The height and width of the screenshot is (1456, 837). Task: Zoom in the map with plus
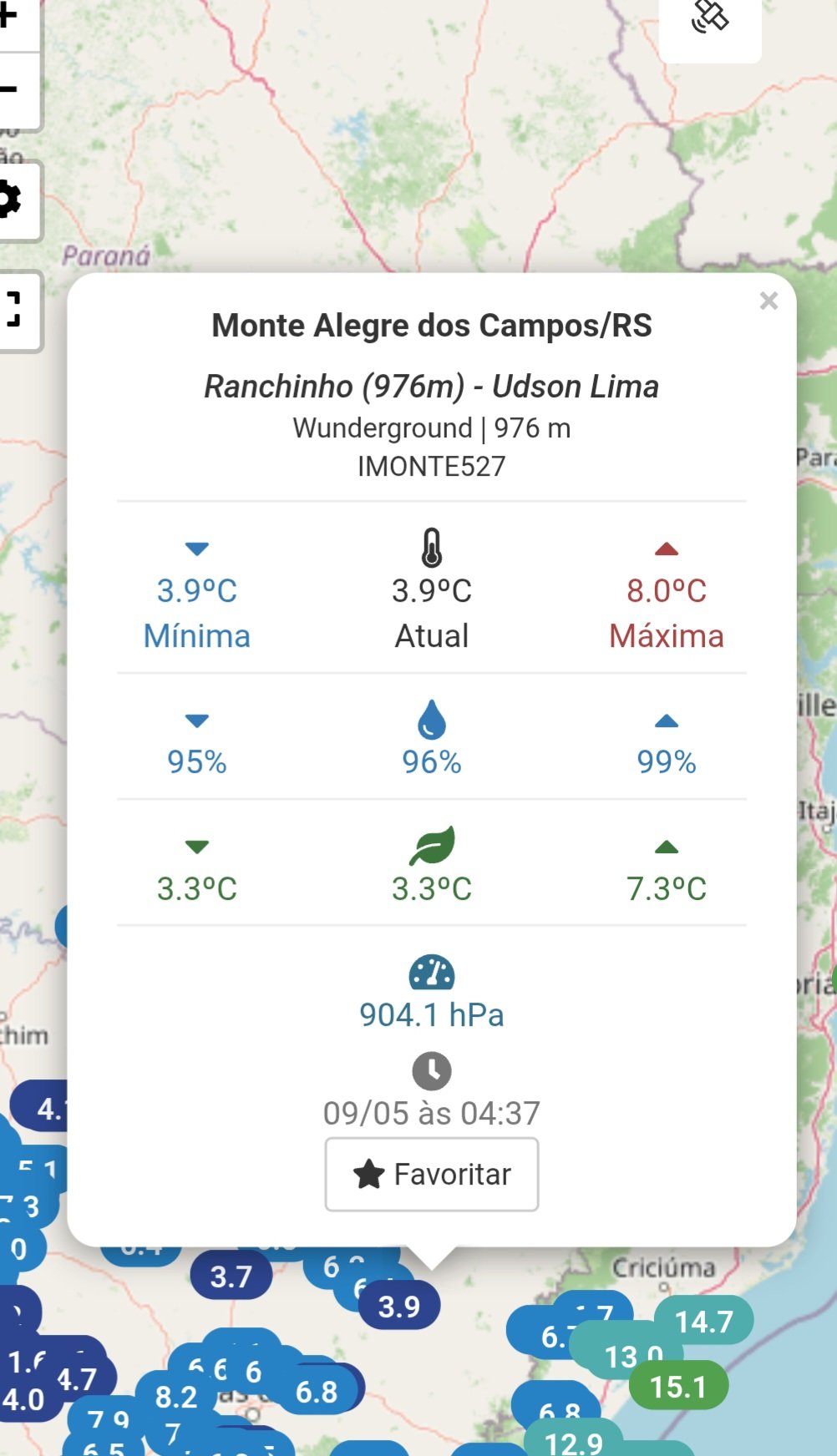12,18
